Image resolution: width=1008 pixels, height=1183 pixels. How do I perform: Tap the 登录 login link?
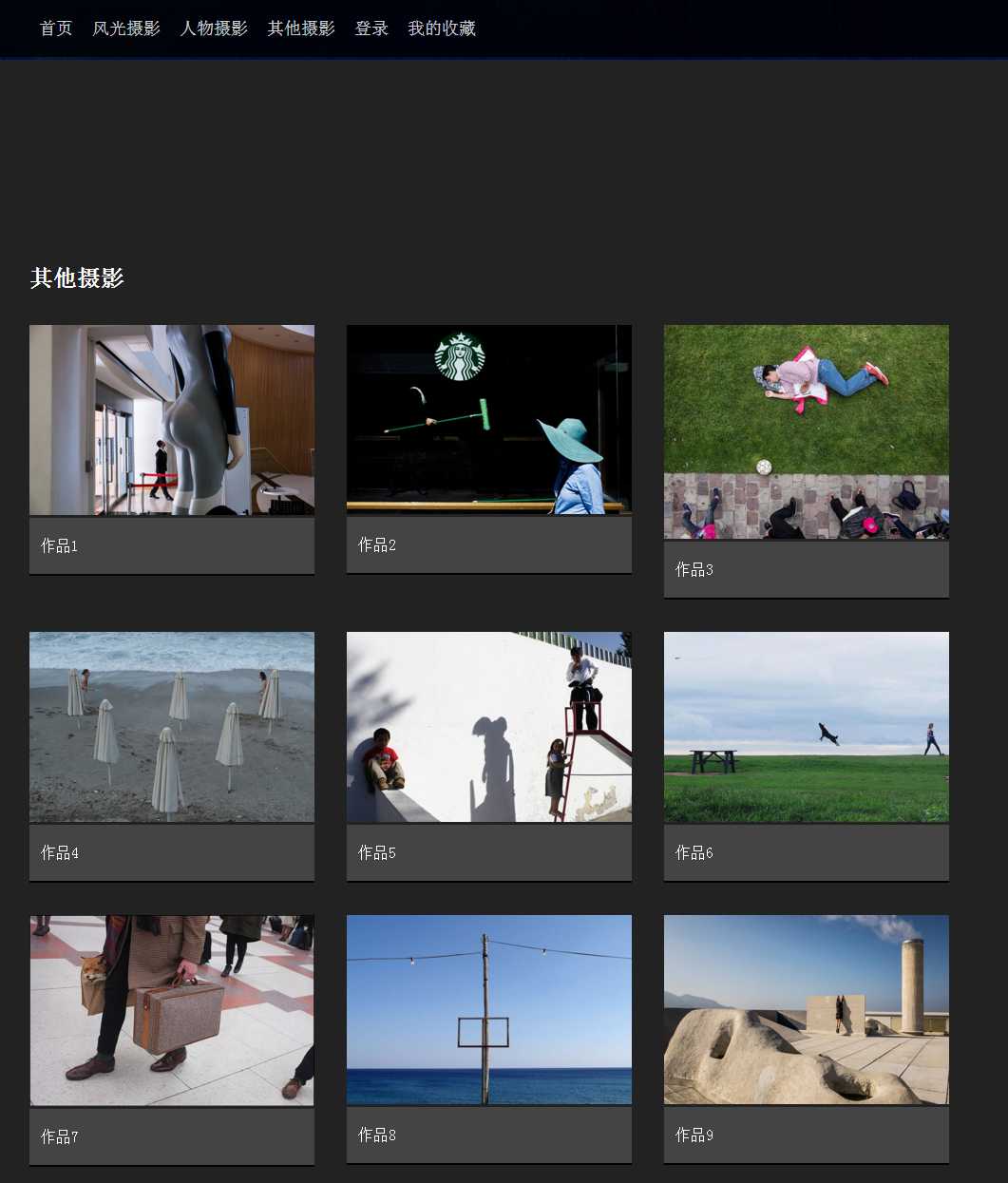click(371, 29)
